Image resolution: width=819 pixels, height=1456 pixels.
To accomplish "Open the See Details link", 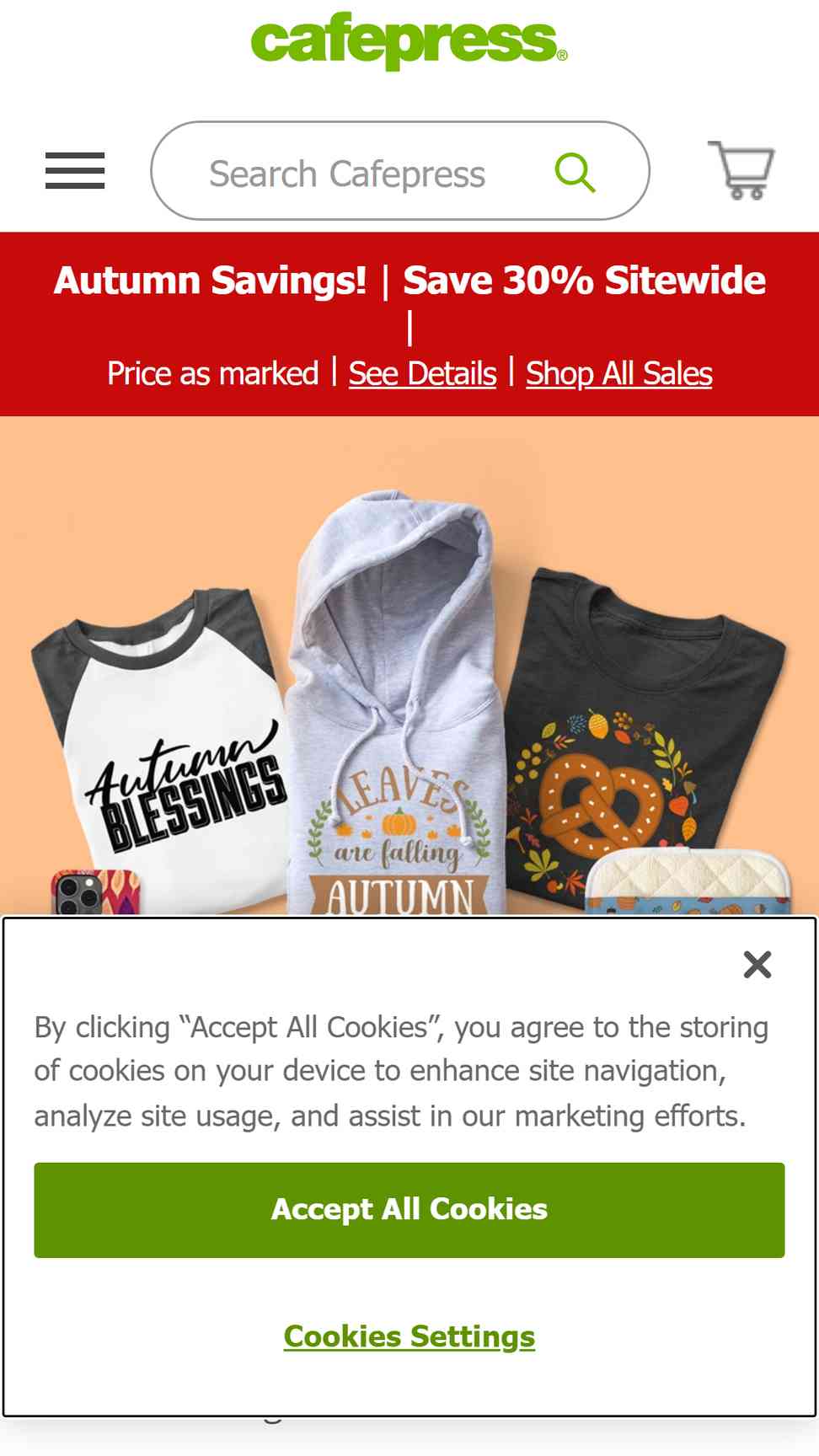I will pos(422,373).
